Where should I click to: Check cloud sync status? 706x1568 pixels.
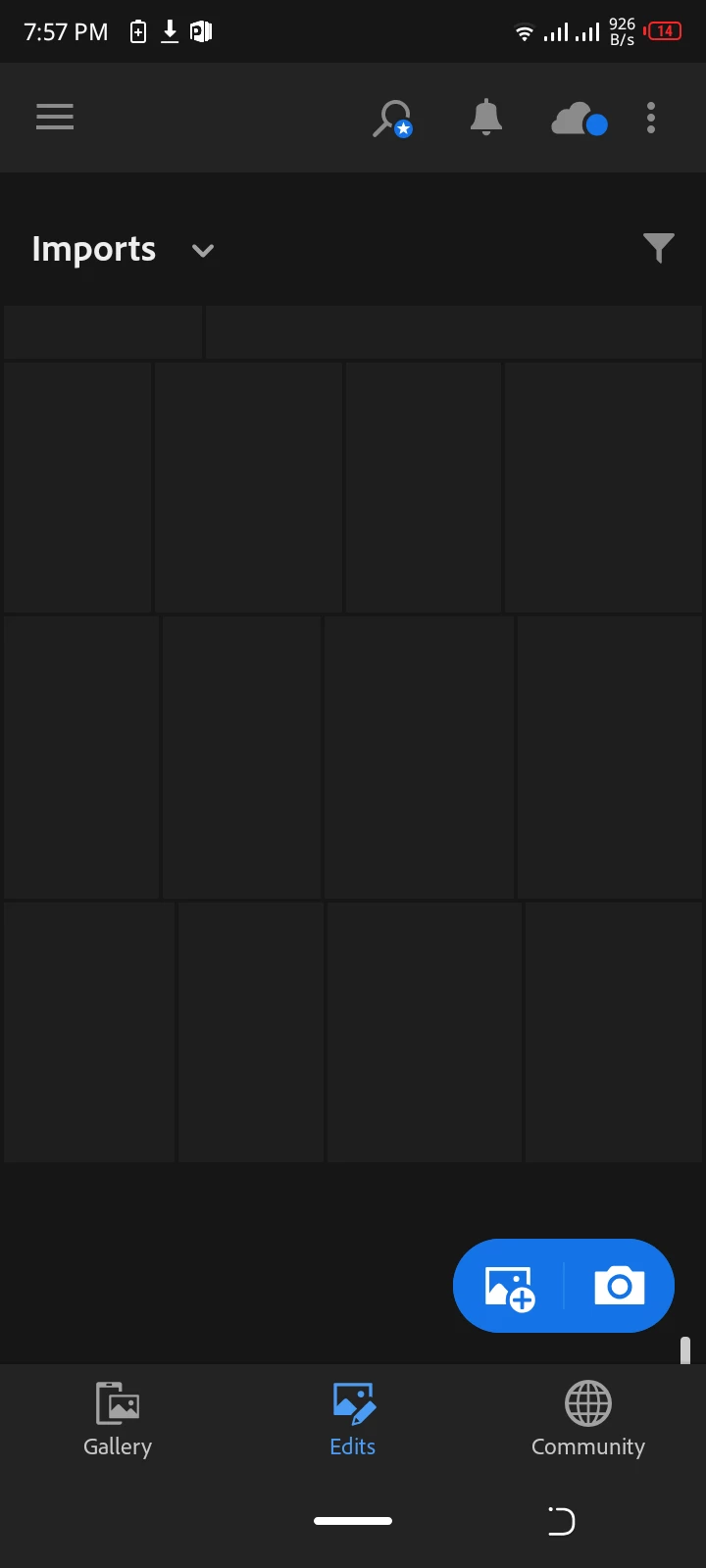pos(579,120)
